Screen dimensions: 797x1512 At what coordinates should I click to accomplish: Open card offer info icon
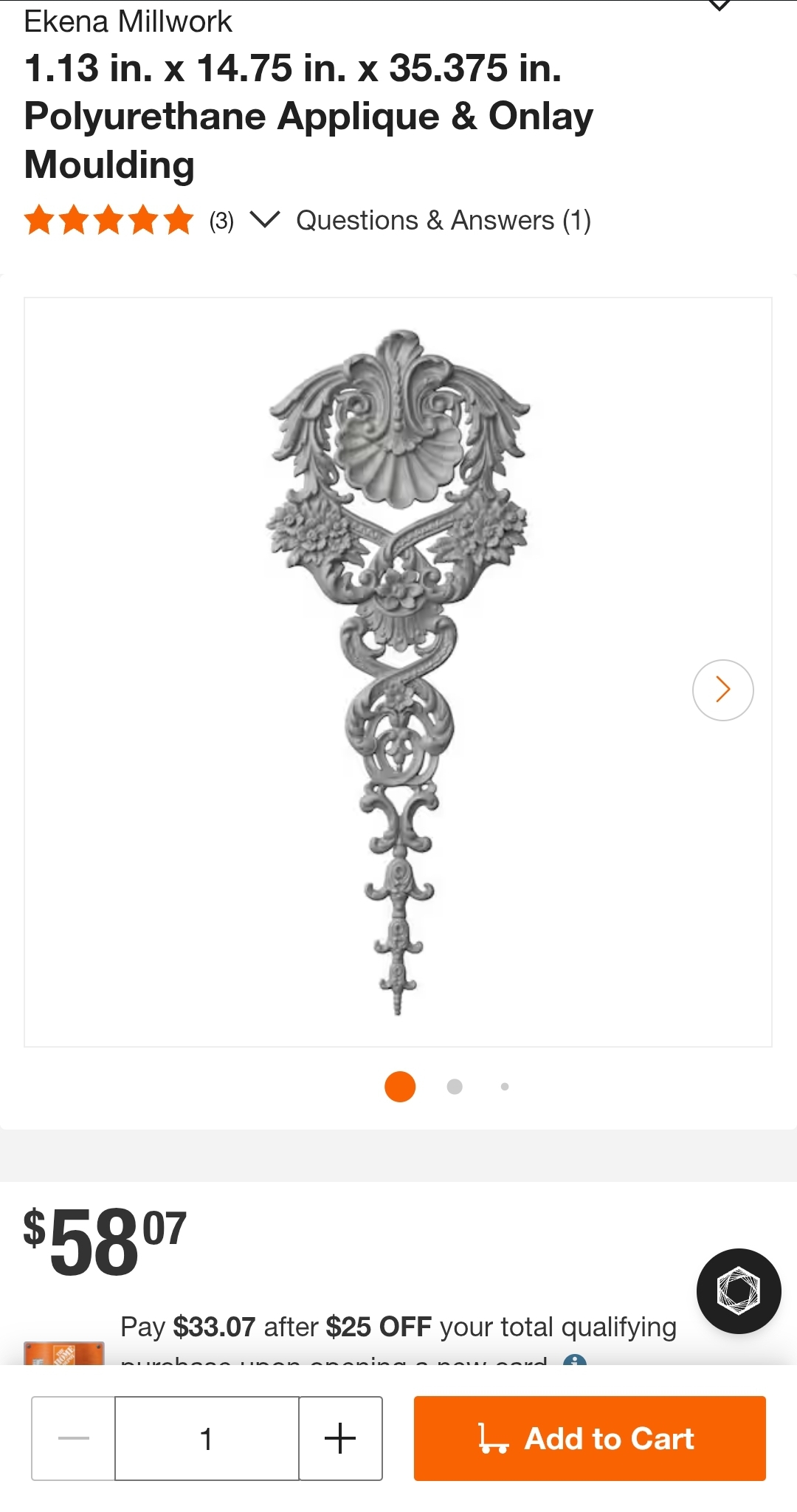coord(574,1360)
